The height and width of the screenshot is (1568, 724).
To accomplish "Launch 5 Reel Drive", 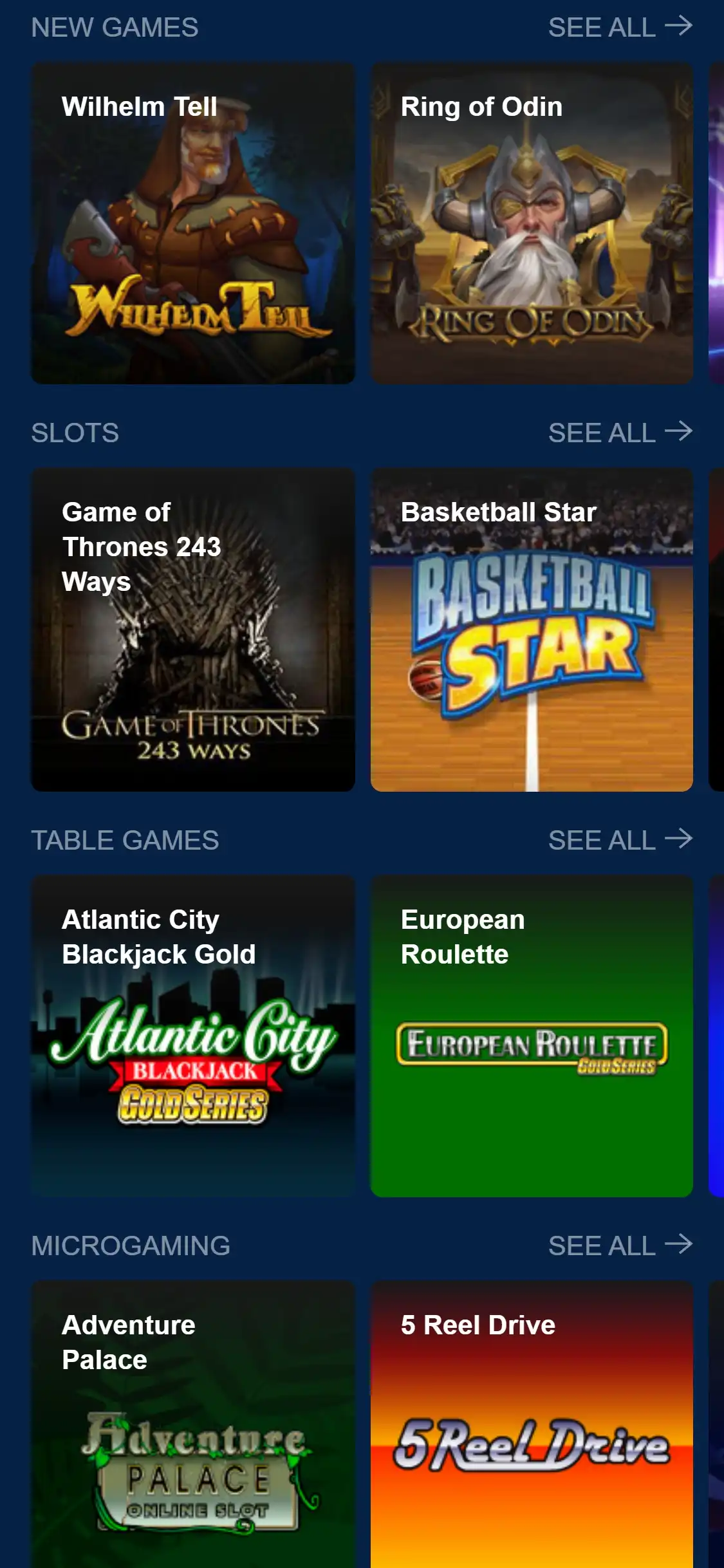I will [x=532, y=1424].
